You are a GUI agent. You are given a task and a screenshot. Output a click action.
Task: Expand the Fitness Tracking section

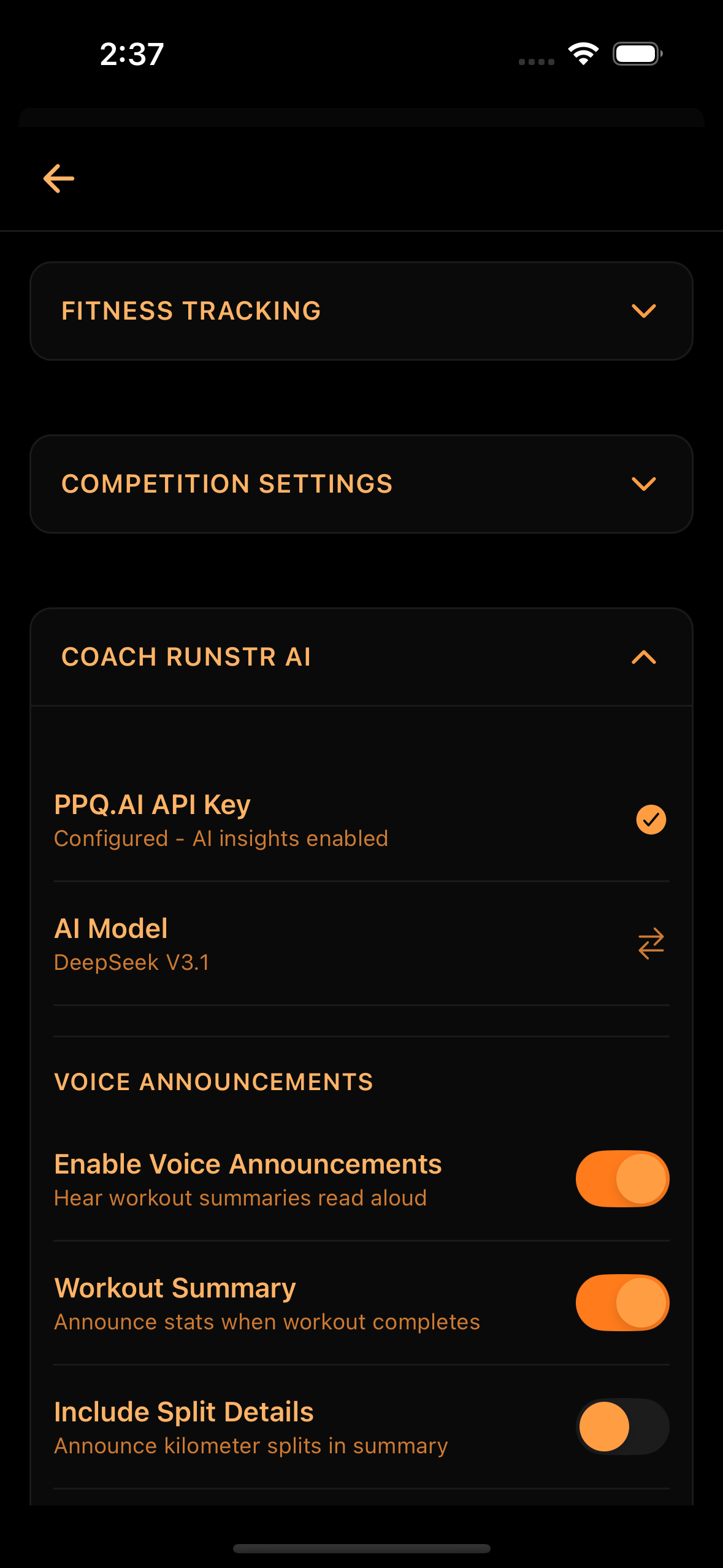[x=361, y=311]
